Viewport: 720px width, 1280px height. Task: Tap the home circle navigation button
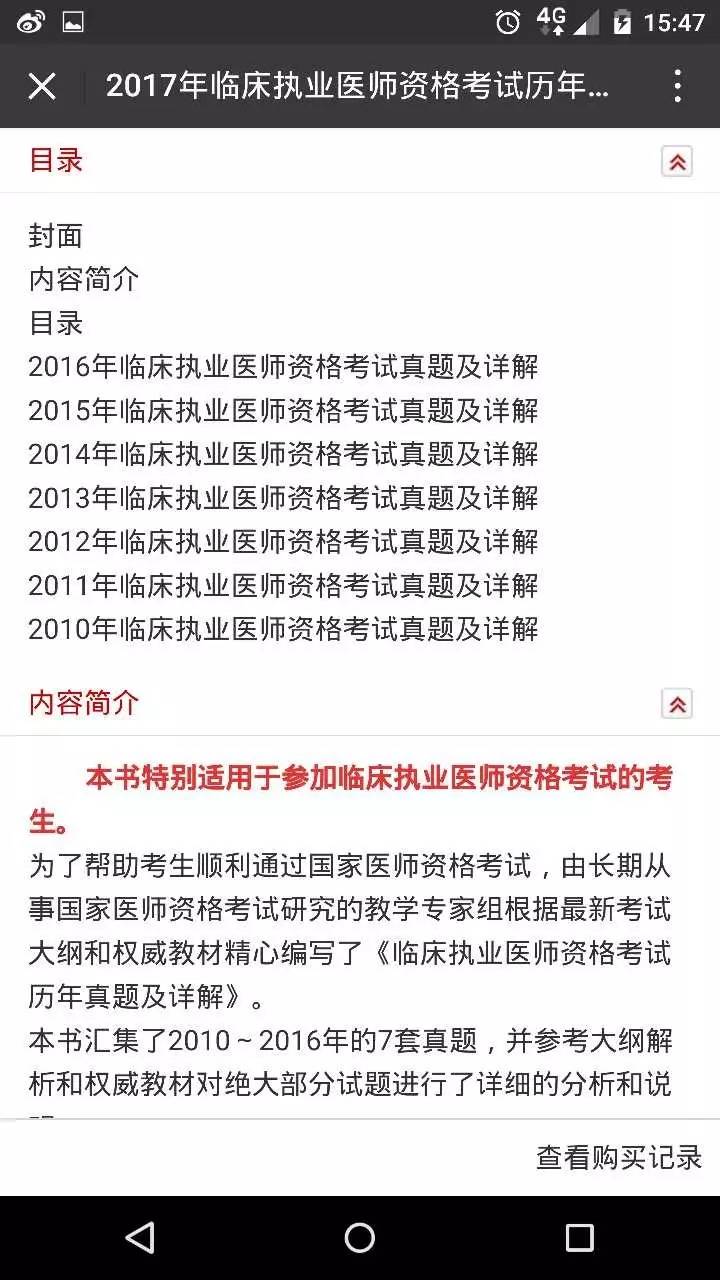[359, 1238]
